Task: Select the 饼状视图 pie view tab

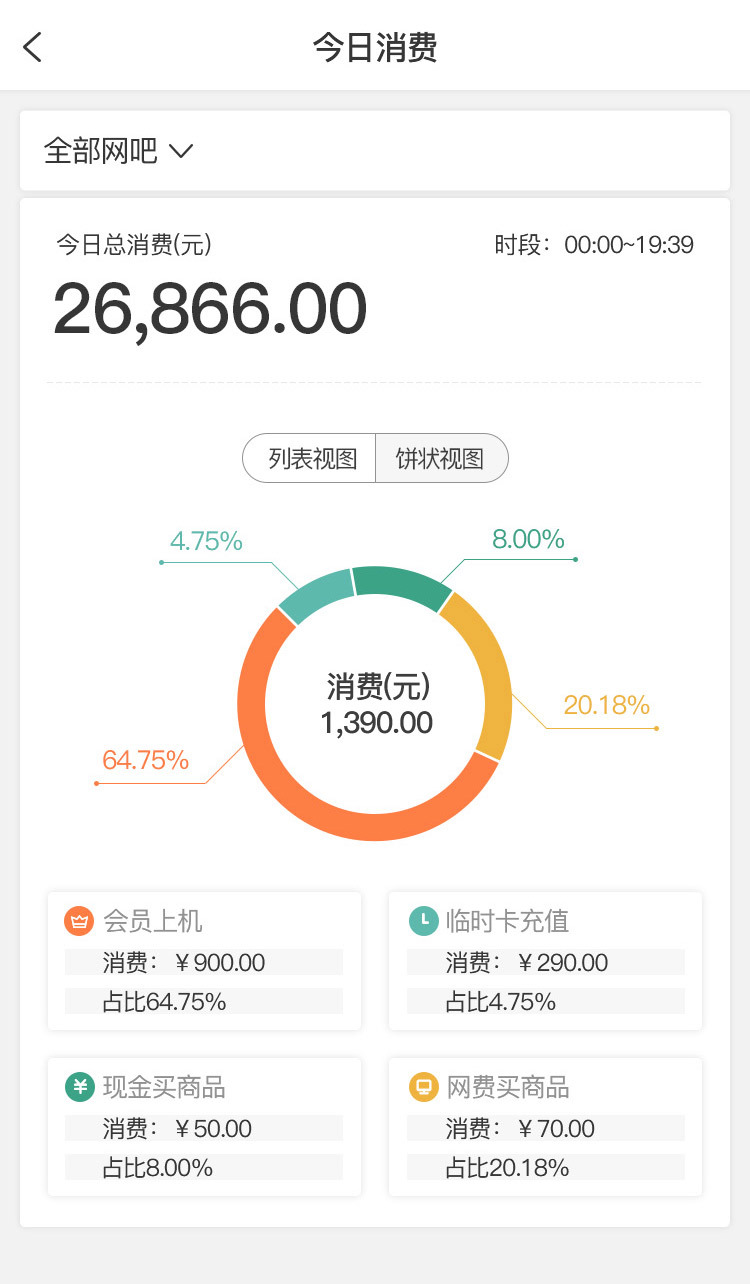Action: (x=440, y=459)
